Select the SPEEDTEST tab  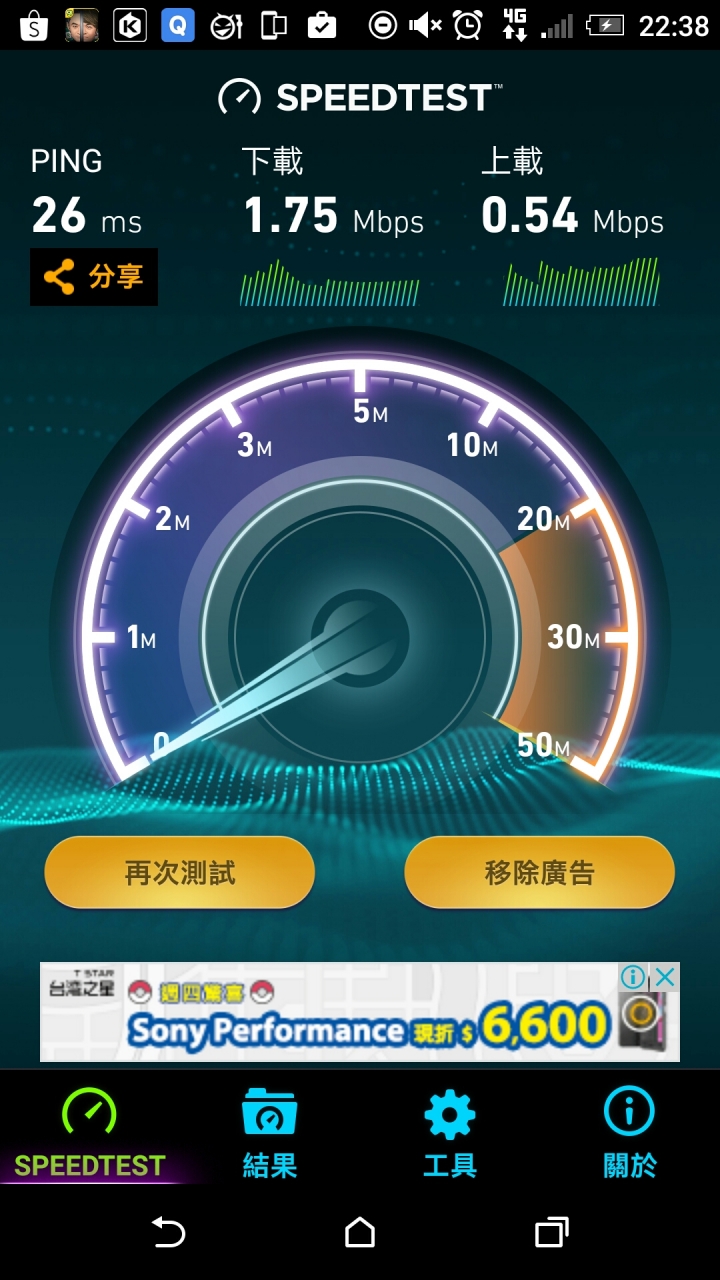point(90,1133)
